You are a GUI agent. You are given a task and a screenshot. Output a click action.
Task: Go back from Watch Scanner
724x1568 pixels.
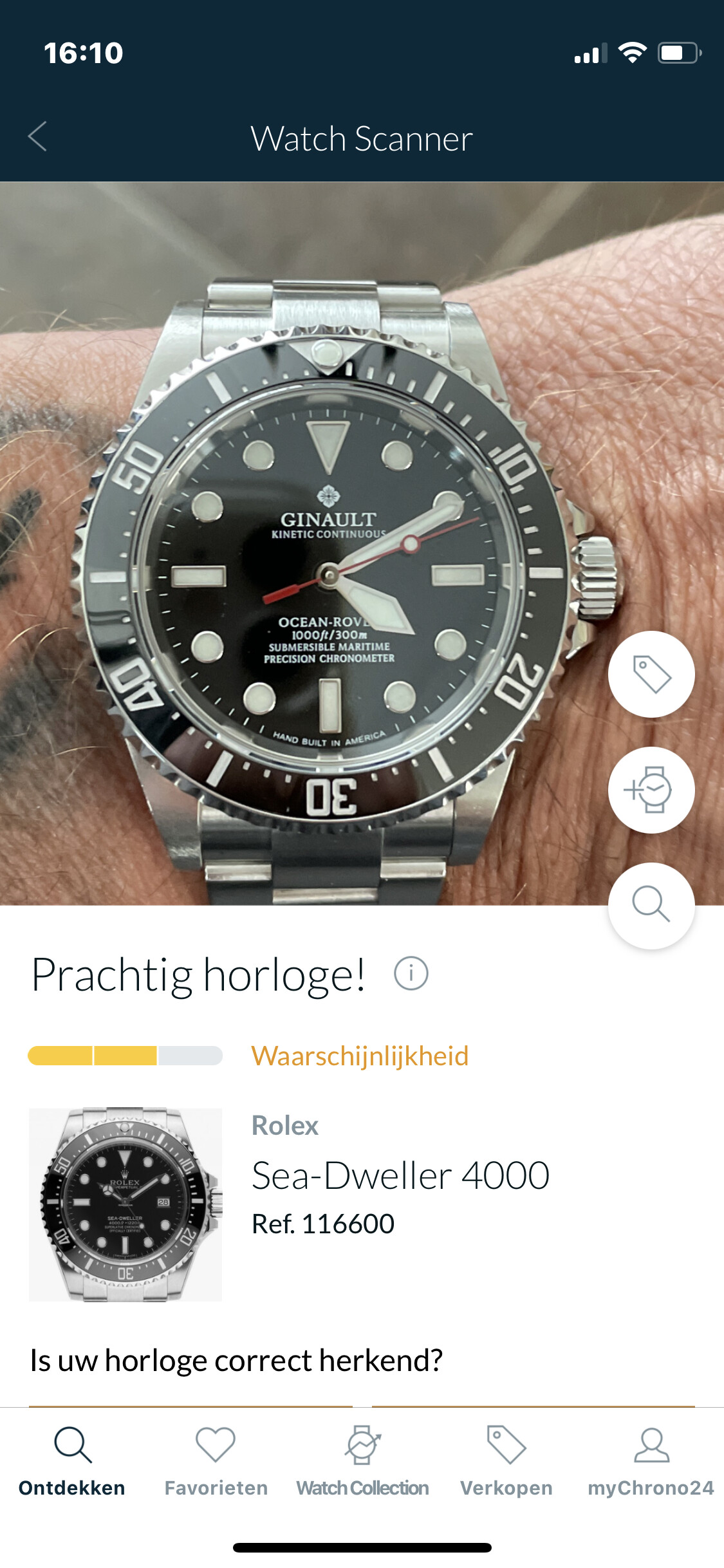(37, 136)
